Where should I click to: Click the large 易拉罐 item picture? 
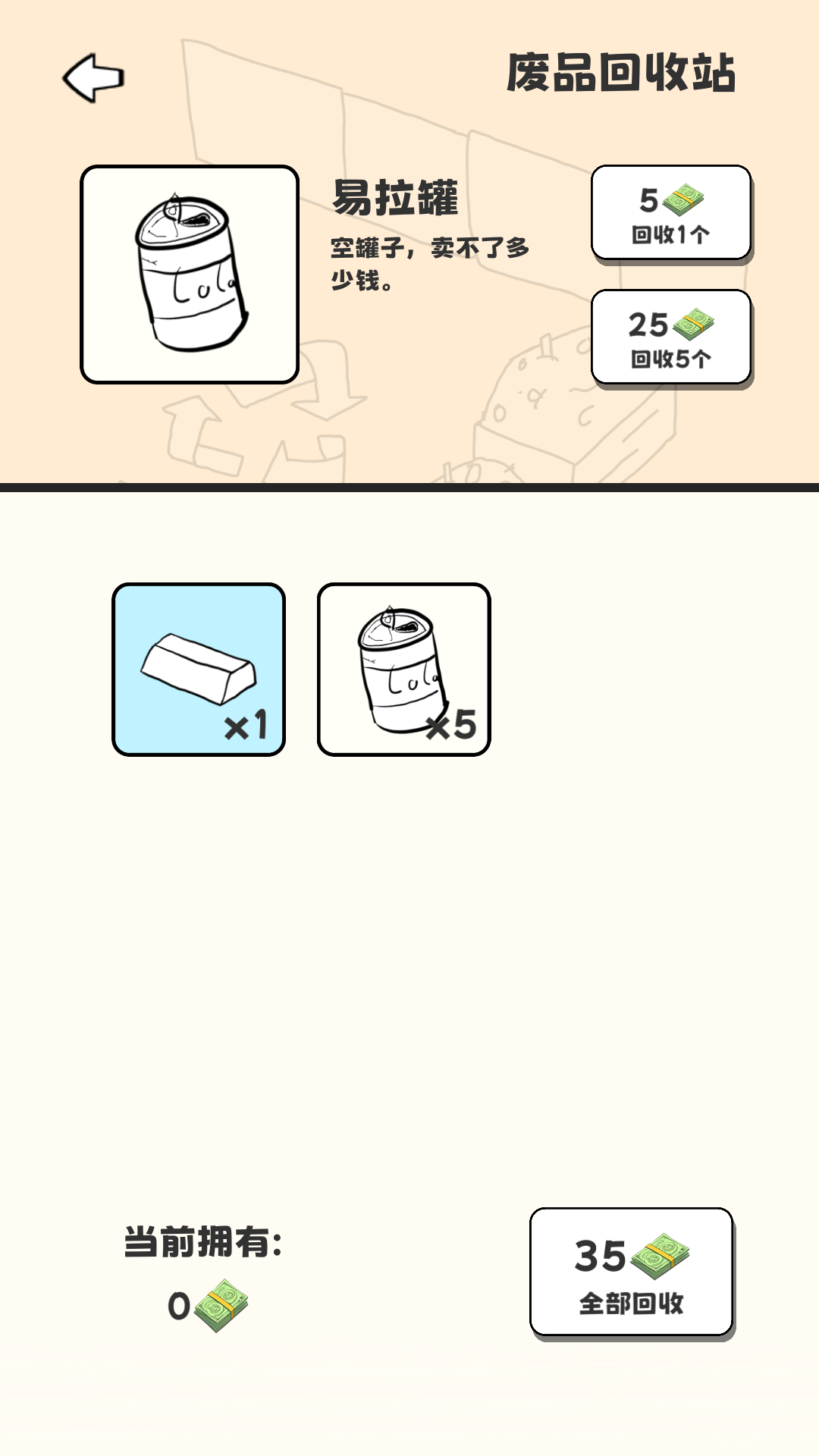[191, 273]
